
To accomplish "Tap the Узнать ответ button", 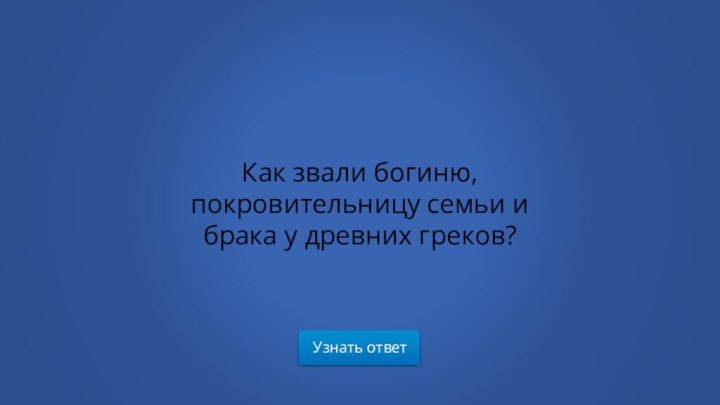I will pos(359,347).
